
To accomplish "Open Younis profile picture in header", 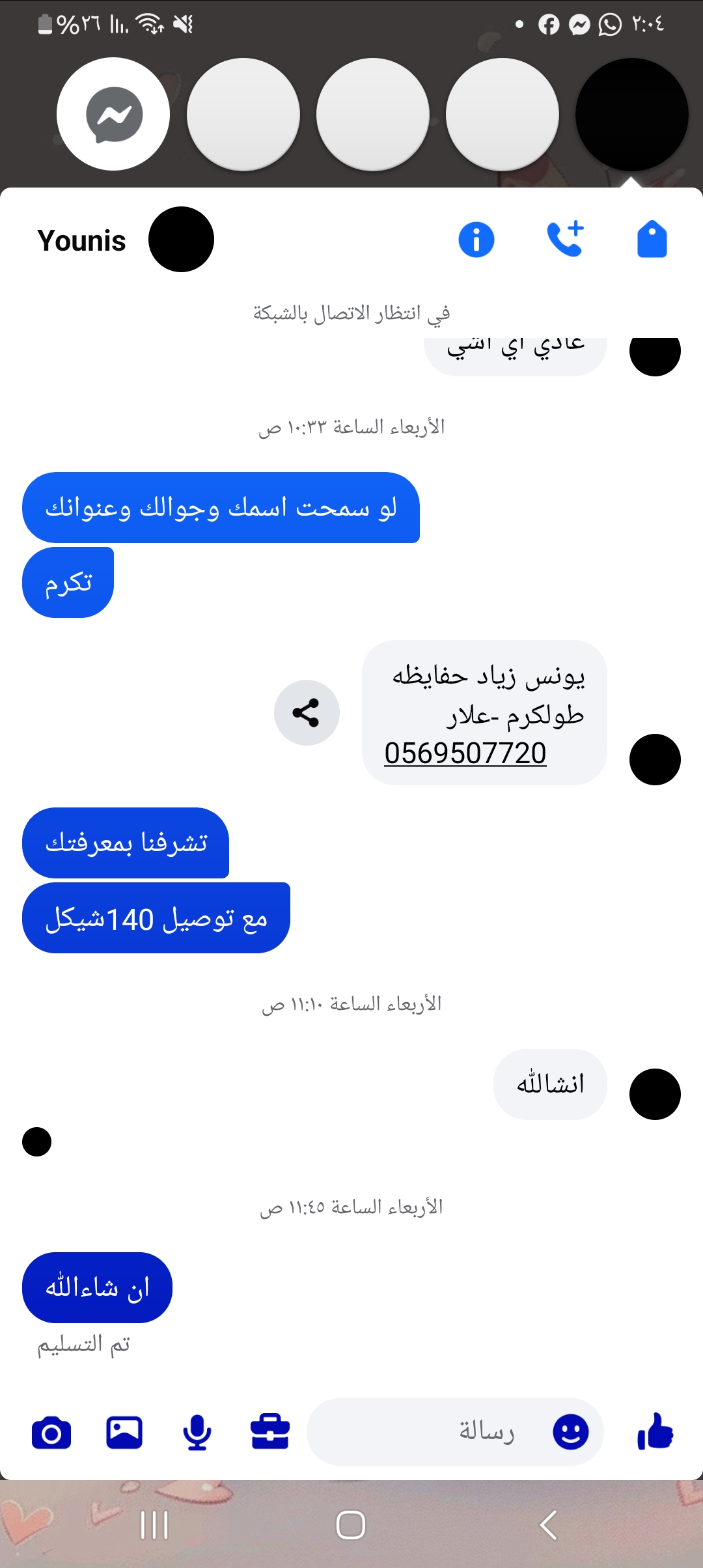I will point(181,240).
